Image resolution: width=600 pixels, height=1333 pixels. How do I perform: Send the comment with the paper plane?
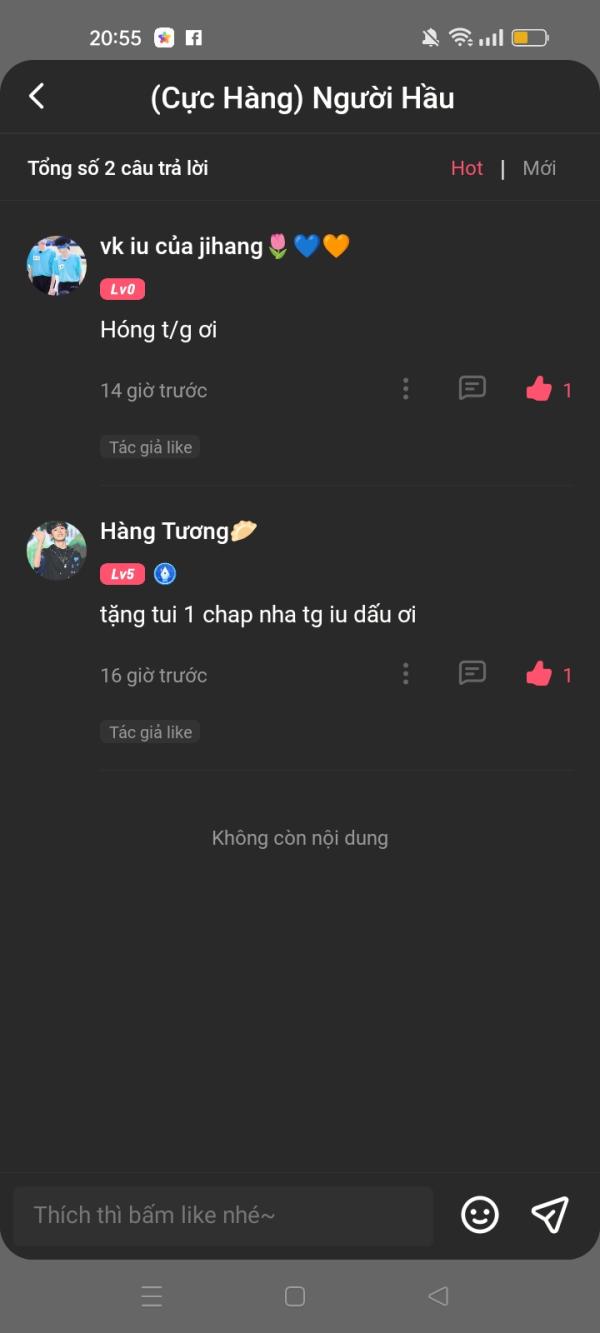pyautogui.click(x=550, y=1215)
